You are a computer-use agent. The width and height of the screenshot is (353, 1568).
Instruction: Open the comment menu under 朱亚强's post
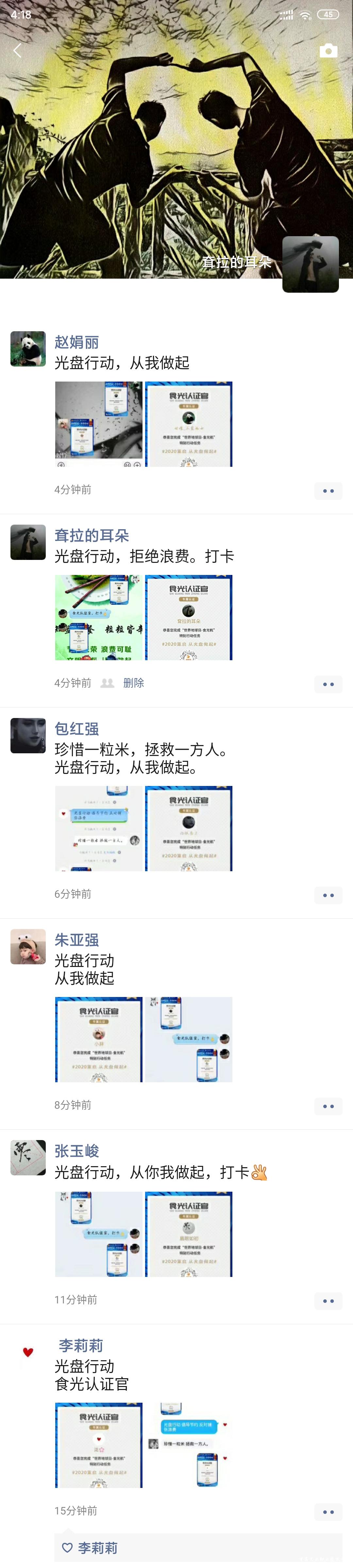(x=328, y=1106)
